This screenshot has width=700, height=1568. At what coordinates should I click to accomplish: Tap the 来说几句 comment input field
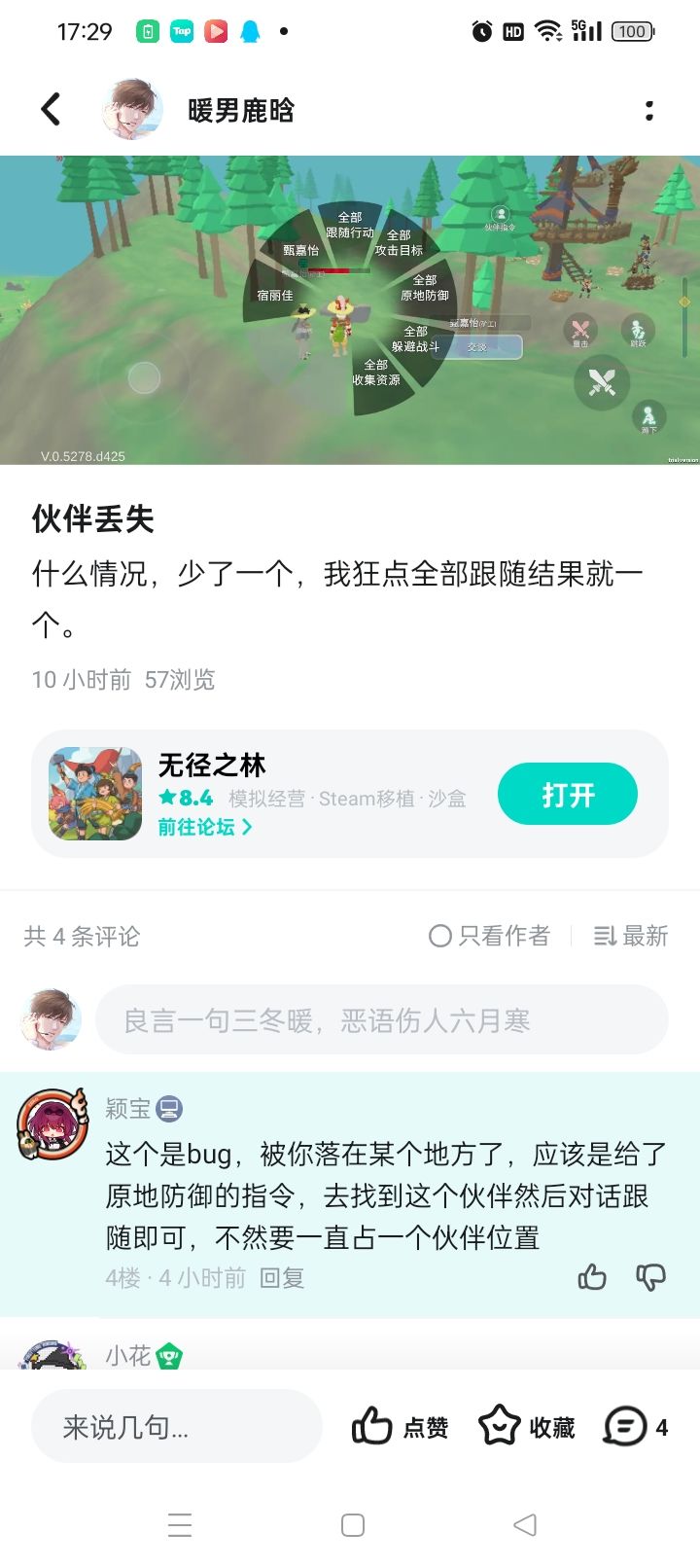[175, 1425]
